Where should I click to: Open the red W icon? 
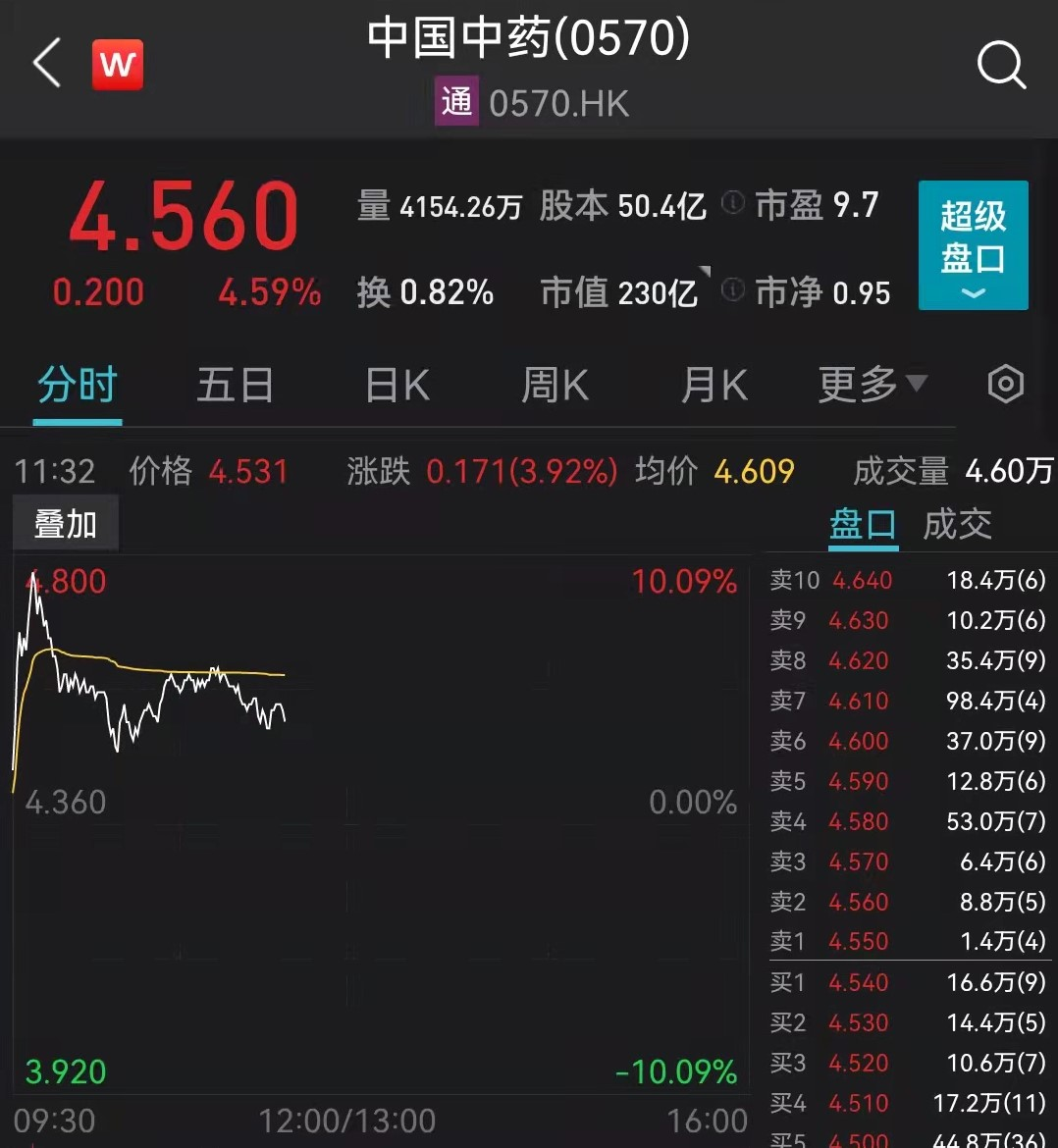pos(118,65)
